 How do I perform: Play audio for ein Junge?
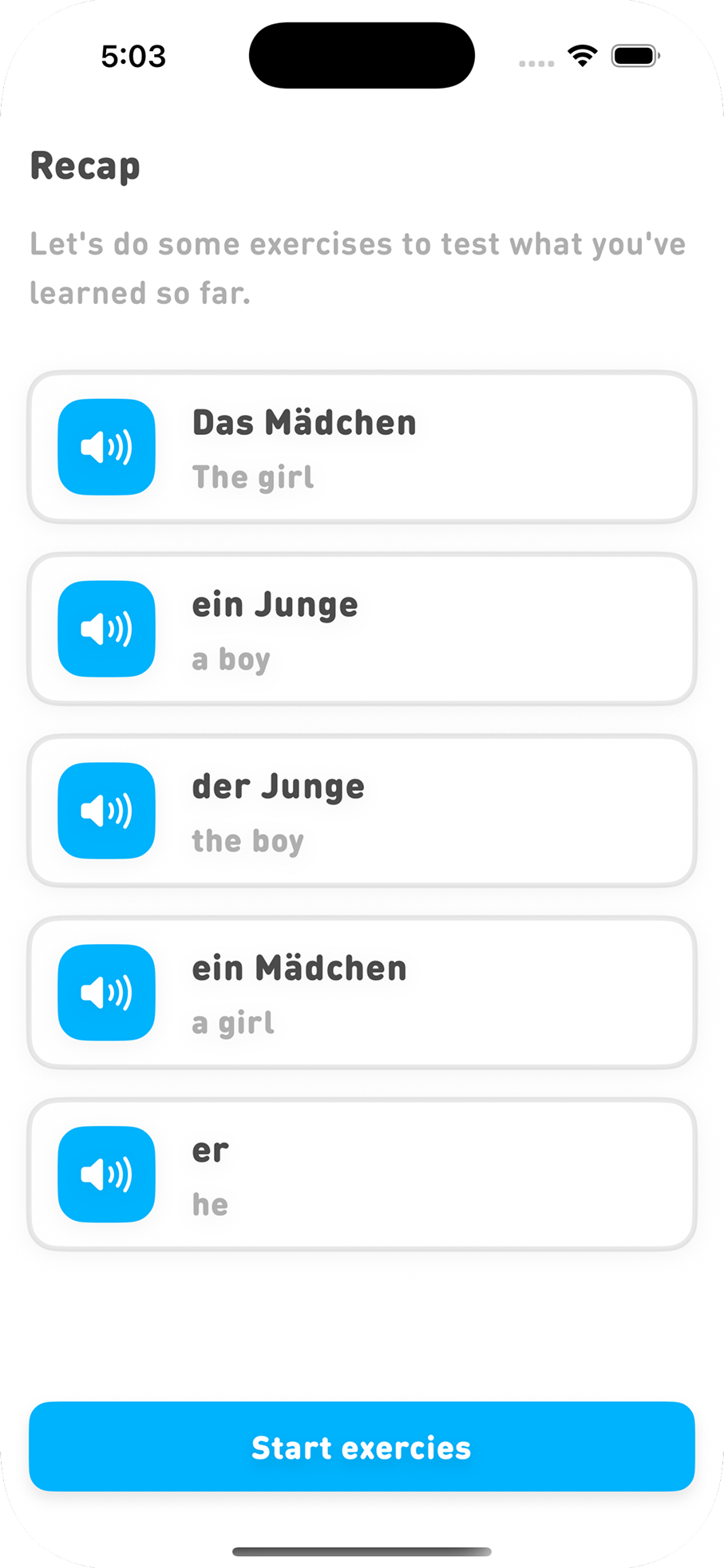click(106, 629)
